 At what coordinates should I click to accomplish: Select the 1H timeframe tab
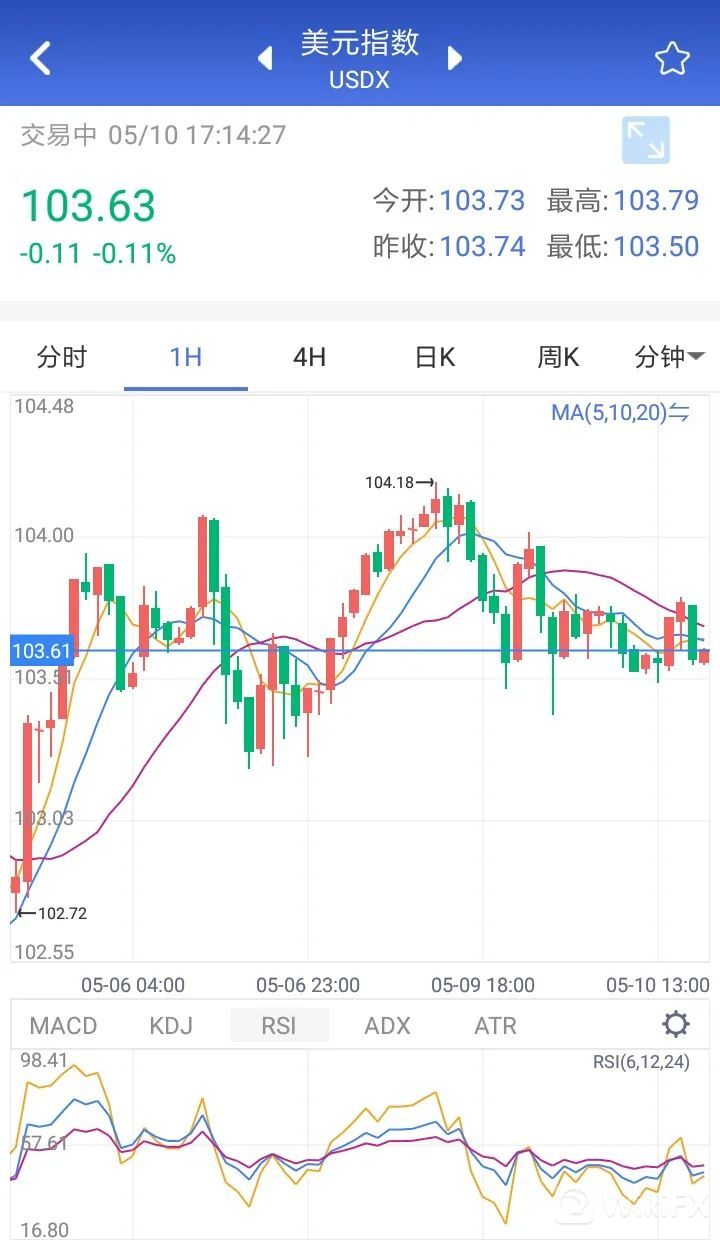186,357
